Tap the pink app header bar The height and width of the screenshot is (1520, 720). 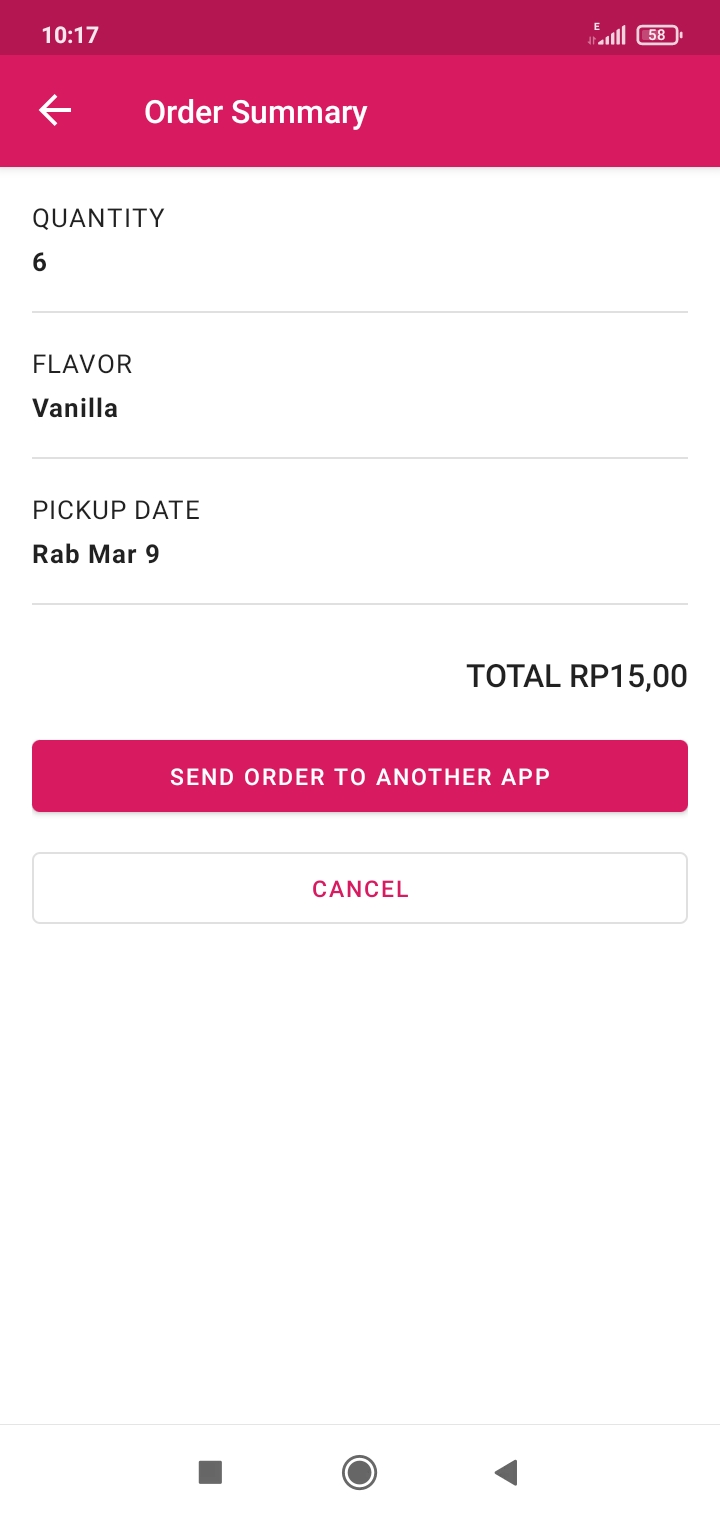point(360,111)
